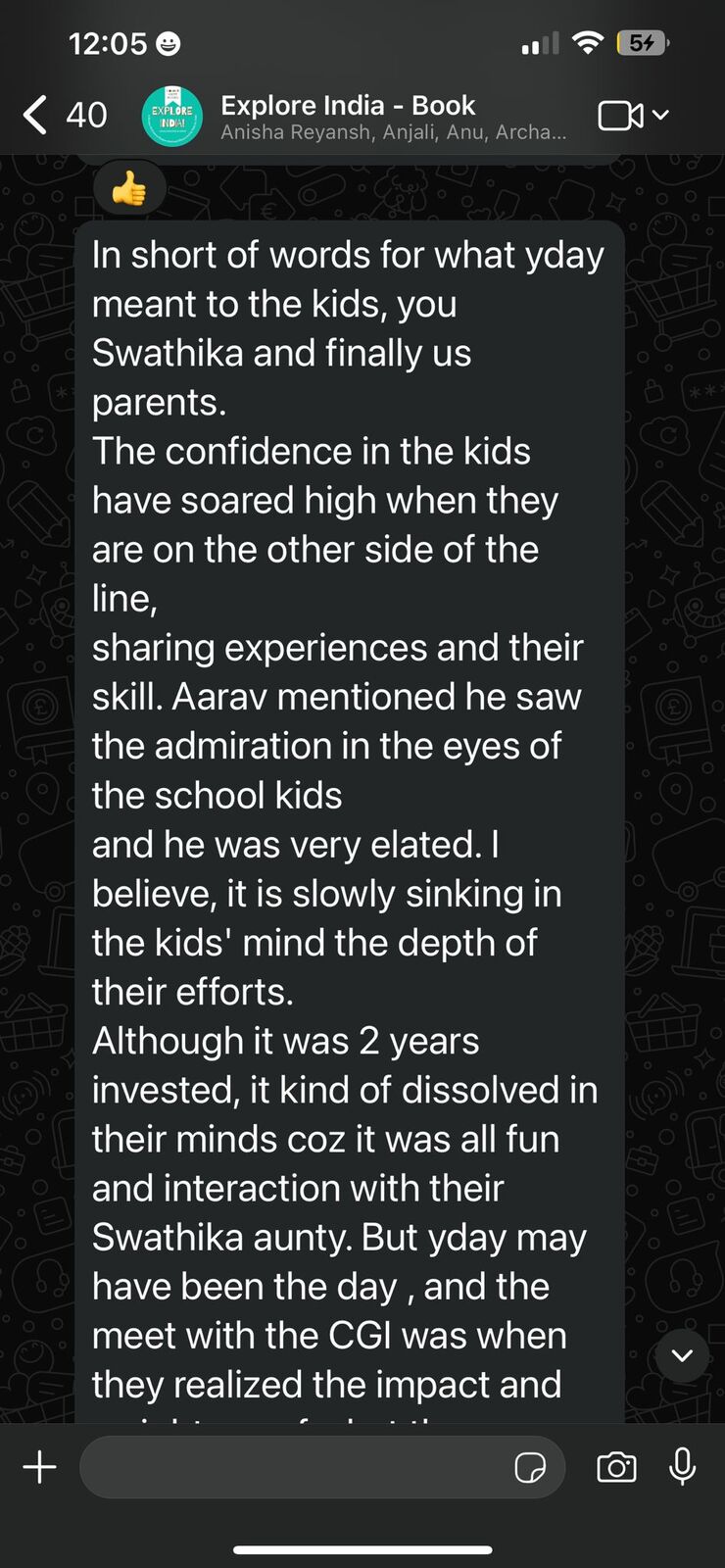The width and height of the screenshot is (725, 1568).
Task: Open the attachment plus menu
Action: [39, 1467]
